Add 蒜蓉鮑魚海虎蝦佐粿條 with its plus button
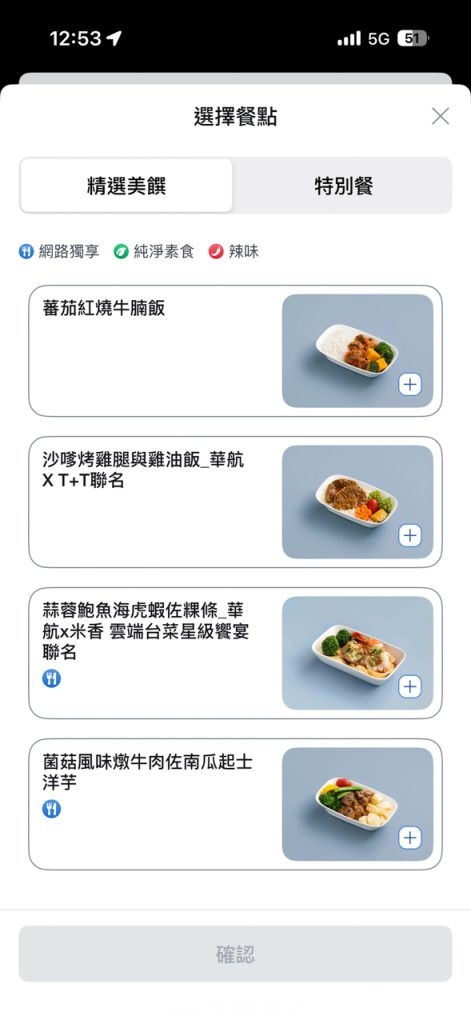 coord(410,686)
